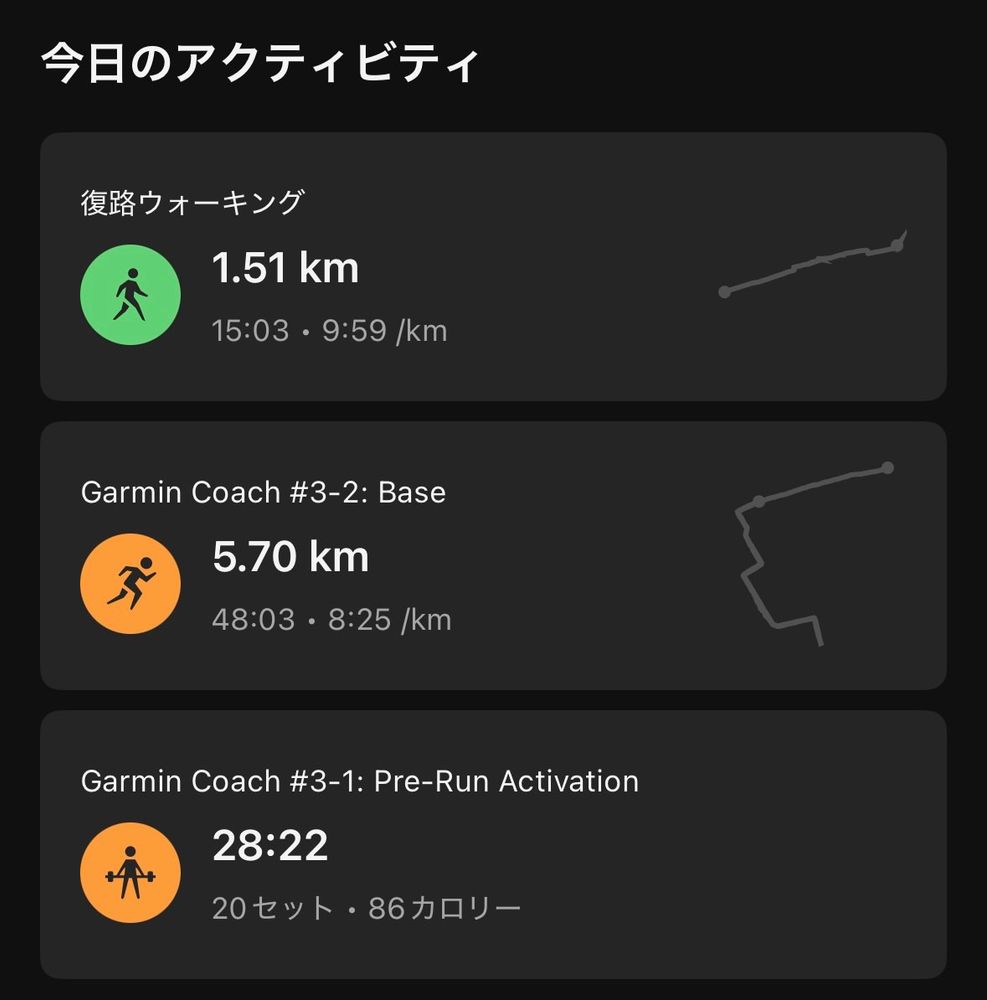
Task: View Garmin Coach #3-2: Base run details
Action: pyautogui.click(x=493, y=555)
